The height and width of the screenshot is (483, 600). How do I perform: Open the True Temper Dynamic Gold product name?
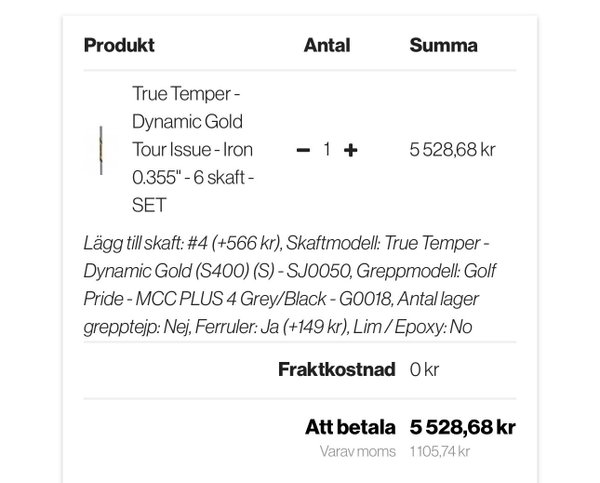click(x=194, y=150)
